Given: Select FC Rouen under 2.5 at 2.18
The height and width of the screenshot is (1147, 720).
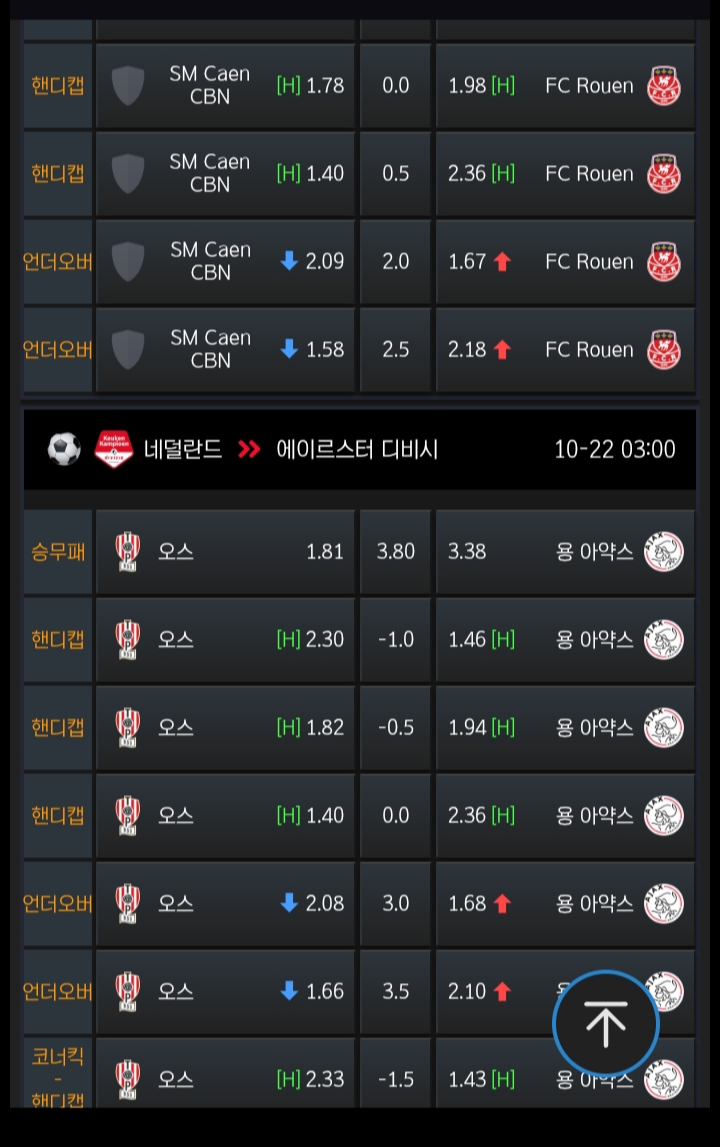Looking at the screenshot, I should (565, 350).
